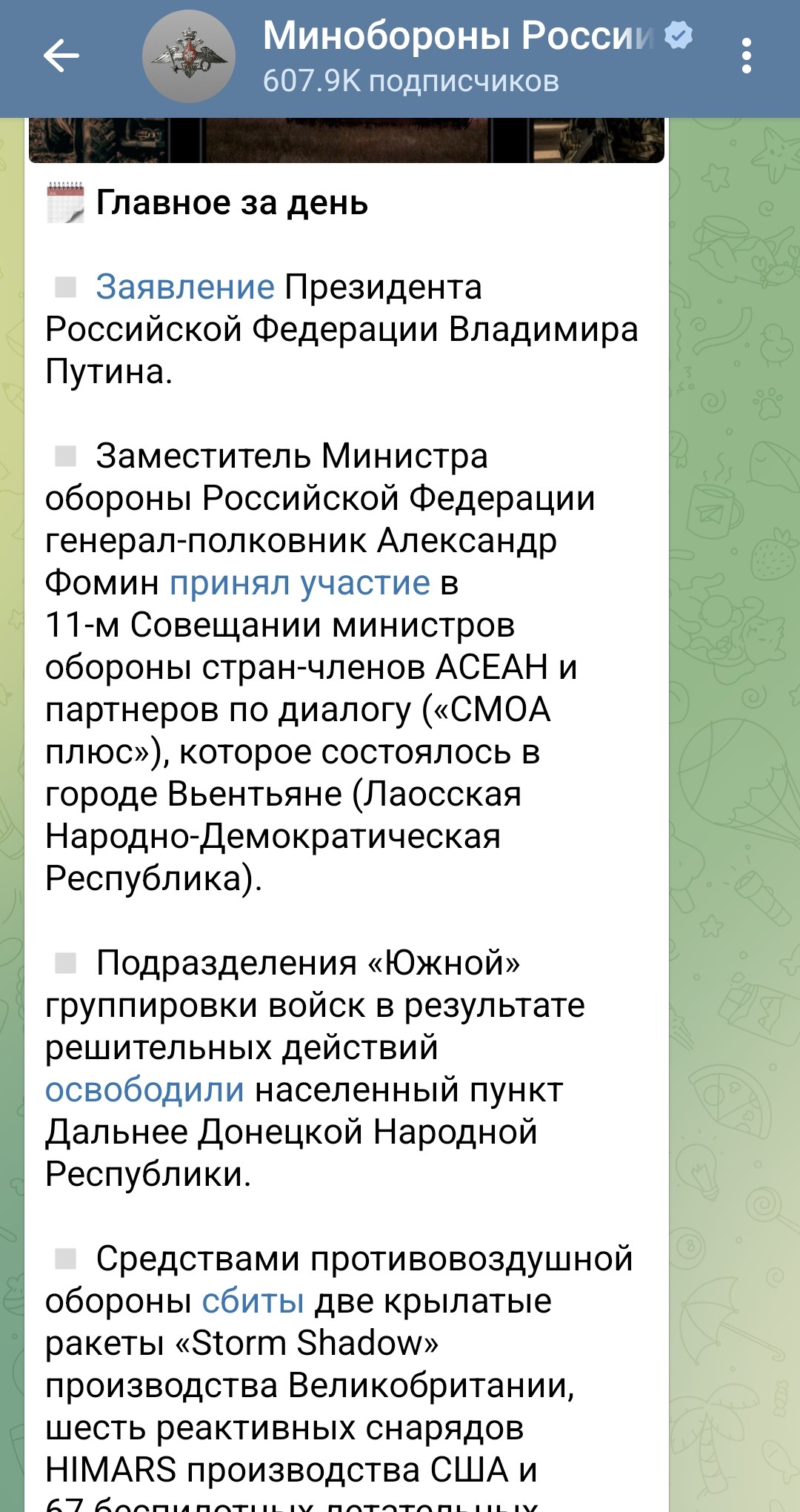Open the освободили link

144,1090
